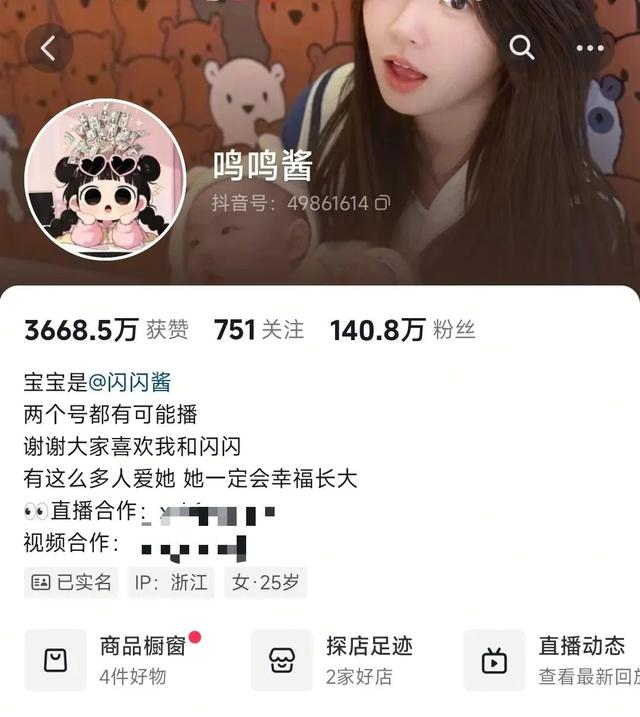Open the 140.8万 粉丝 followers list
The width and height of the screenshot is (640, 717).
coord(402,330)
